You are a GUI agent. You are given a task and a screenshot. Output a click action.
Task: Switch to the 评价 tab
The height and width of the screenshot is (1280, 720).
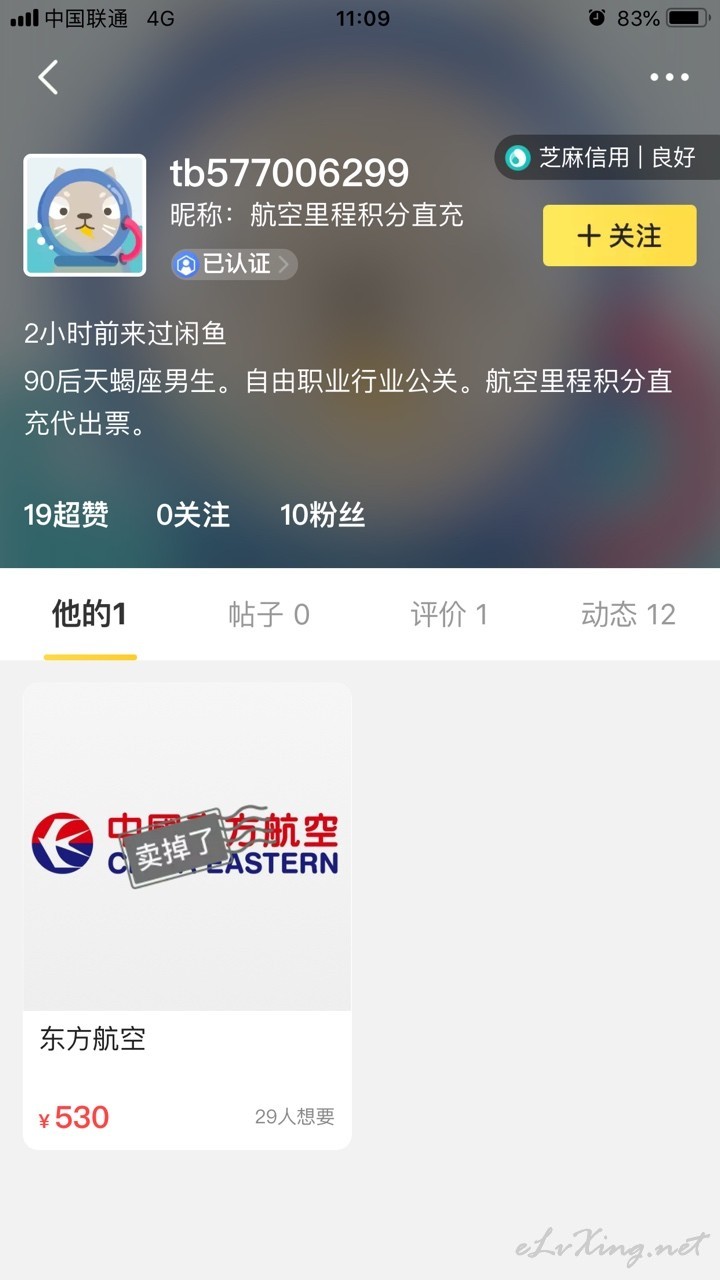(x=449, y=614)
